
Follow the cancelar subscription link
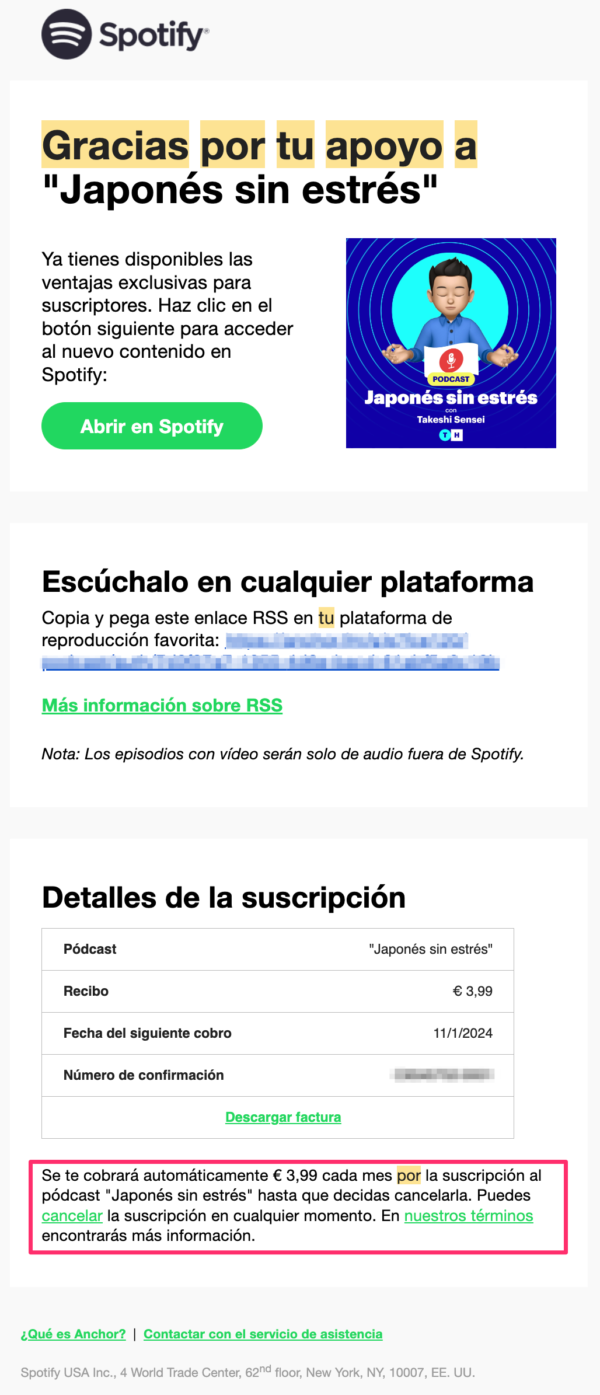[x=72, y=1216]
